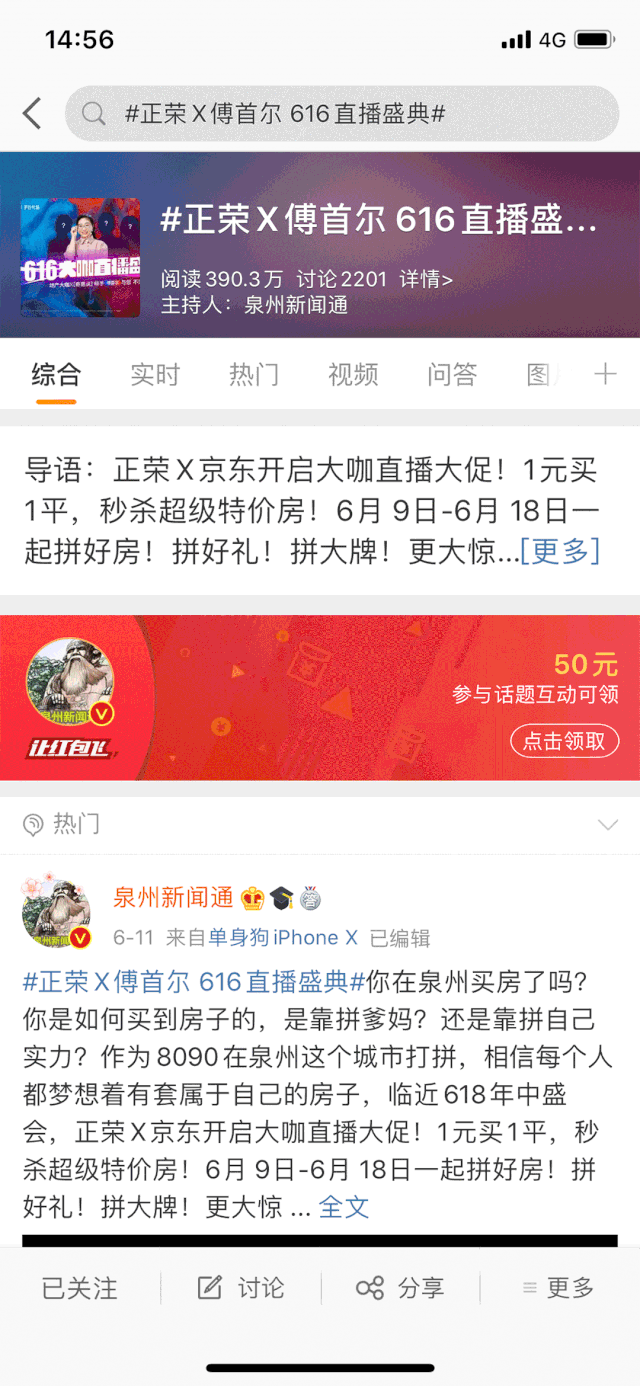This screenshot has width=640, height=1386.
Task: Switch to the 热门 tab
Action: (254, 375)
